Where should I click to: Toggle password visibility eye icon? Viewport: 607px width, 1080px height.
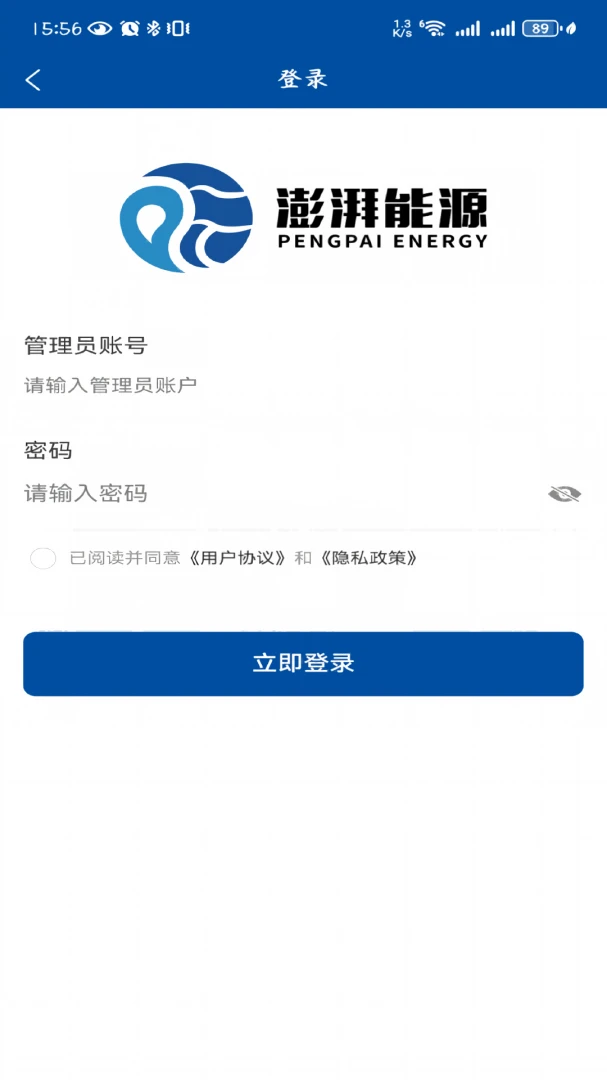point(564,493)
